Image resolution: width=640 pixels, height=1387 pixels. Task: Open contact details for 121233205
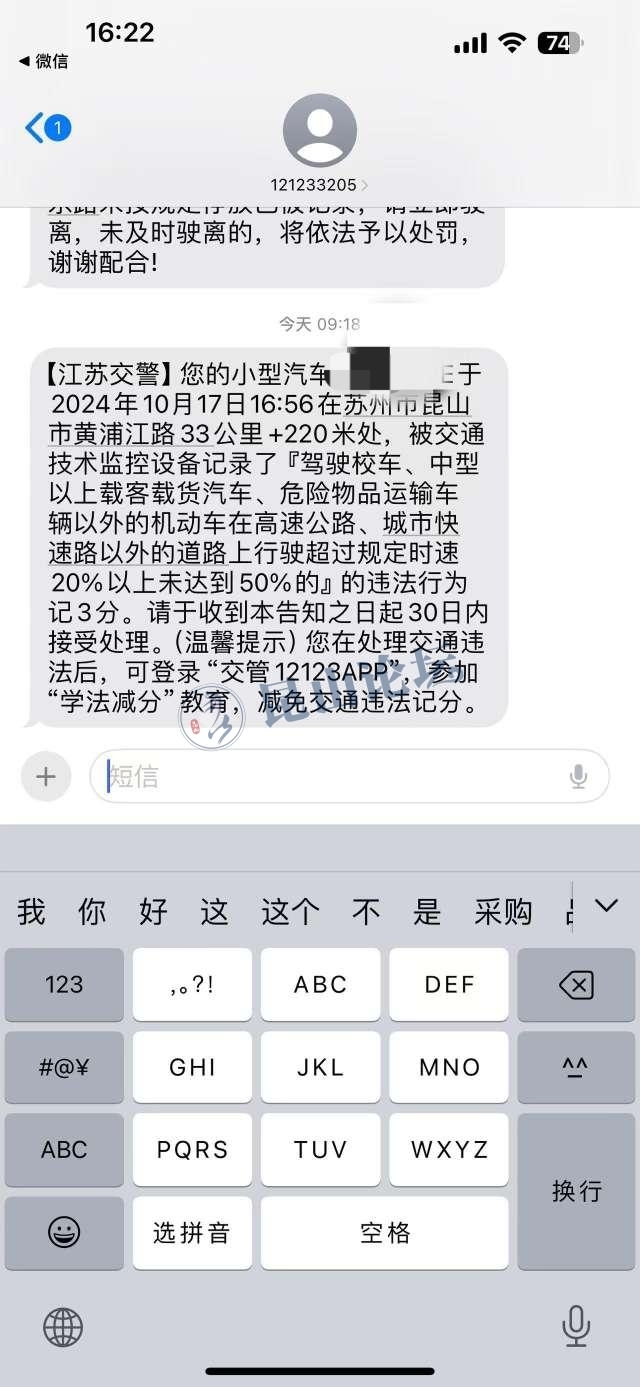tap(320, 142)
